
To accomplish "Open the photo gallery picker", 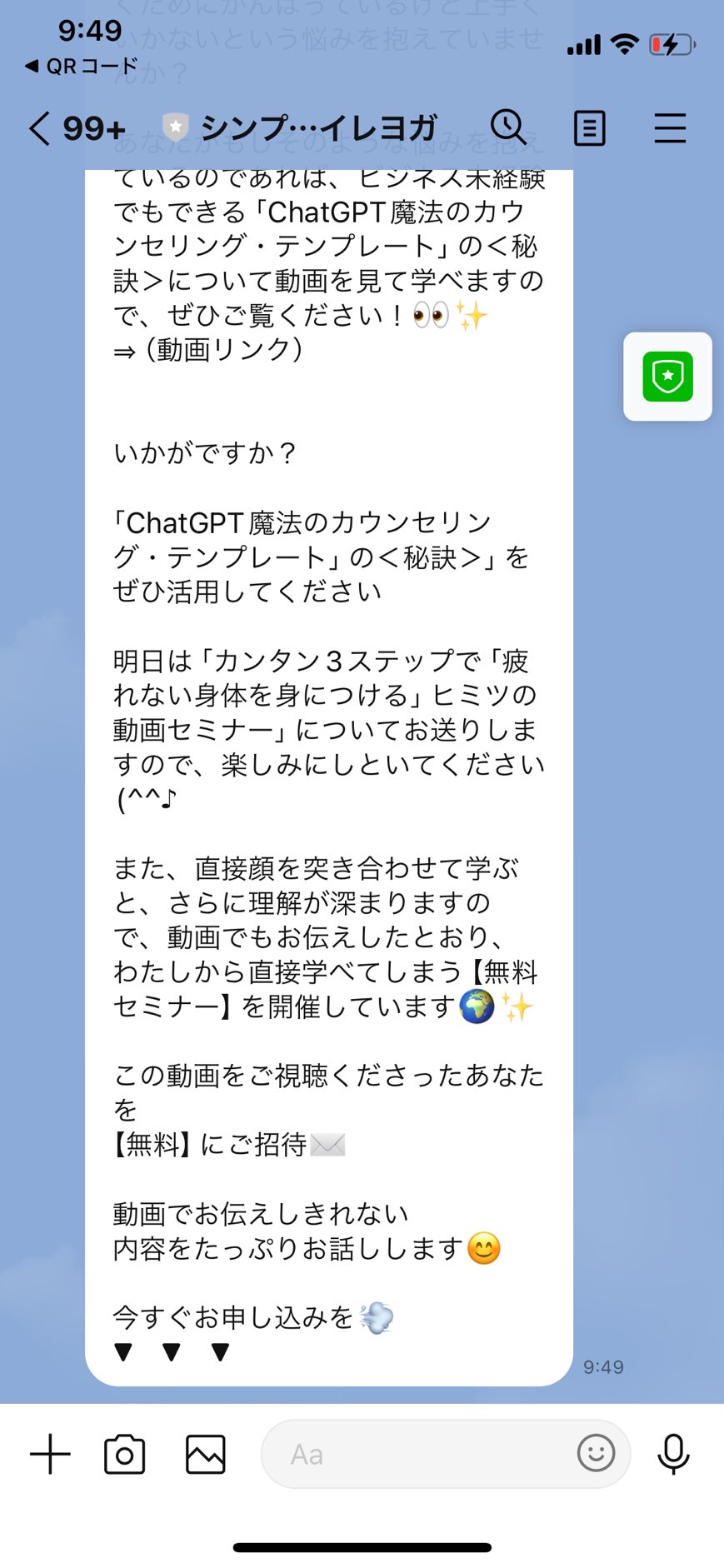I will pyautogui.click(x=206, y=1454).
